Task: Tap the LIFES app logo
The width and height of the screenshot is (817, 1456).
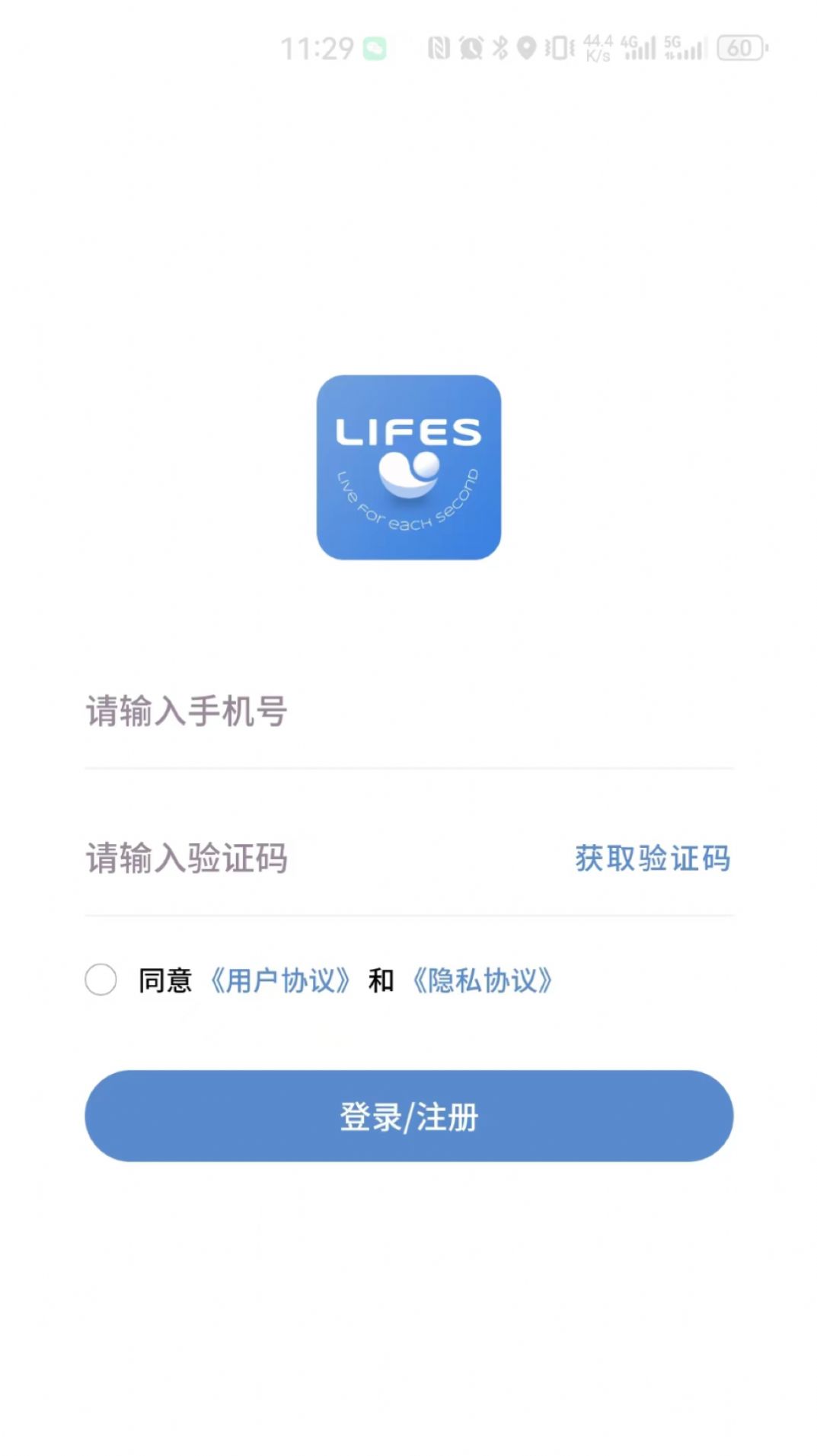Action: (408, 466)
